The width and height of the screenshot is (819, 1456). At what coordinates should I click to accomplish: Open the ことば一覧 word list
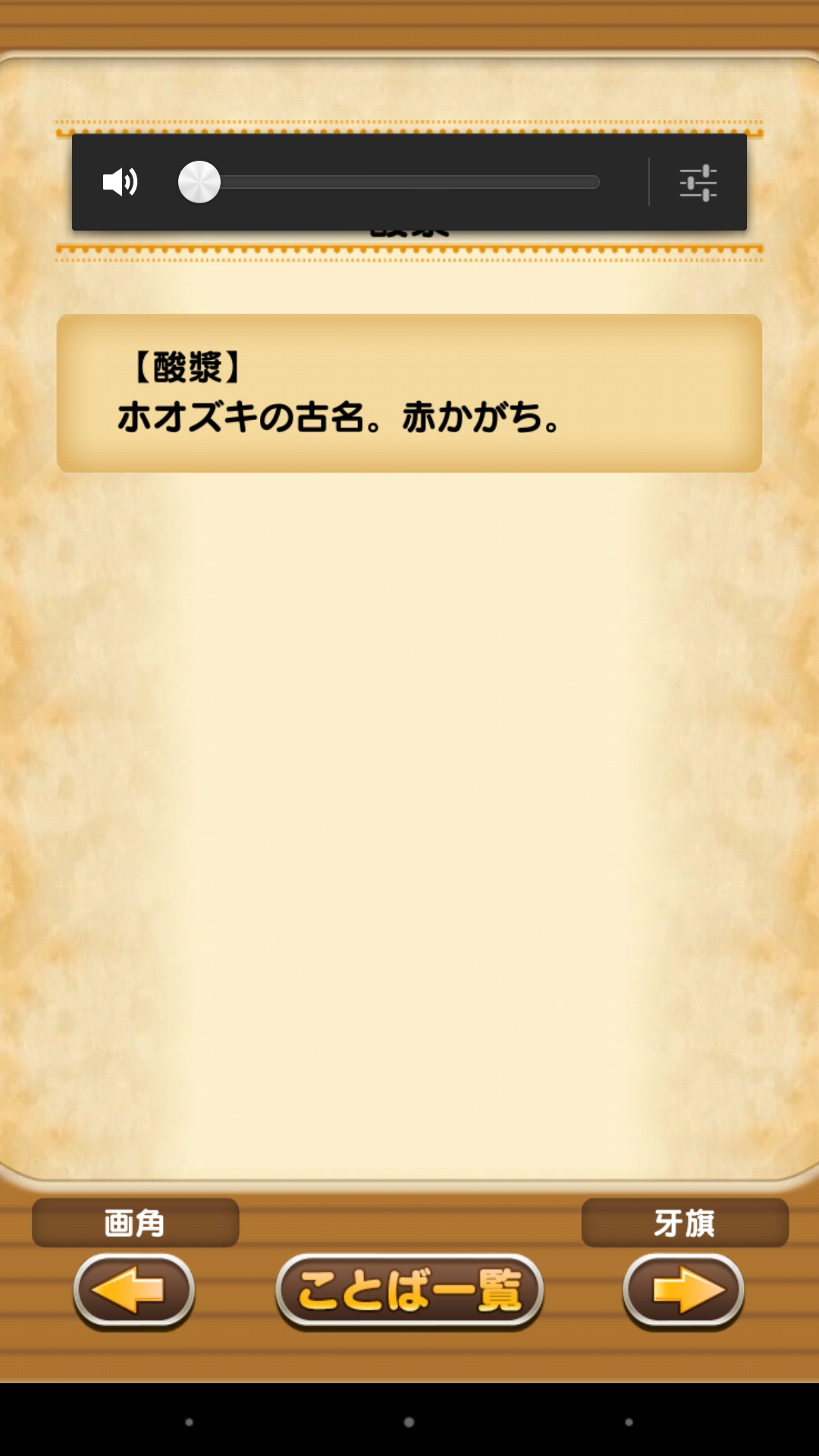pyautogui.click(x=409, y=1290)
